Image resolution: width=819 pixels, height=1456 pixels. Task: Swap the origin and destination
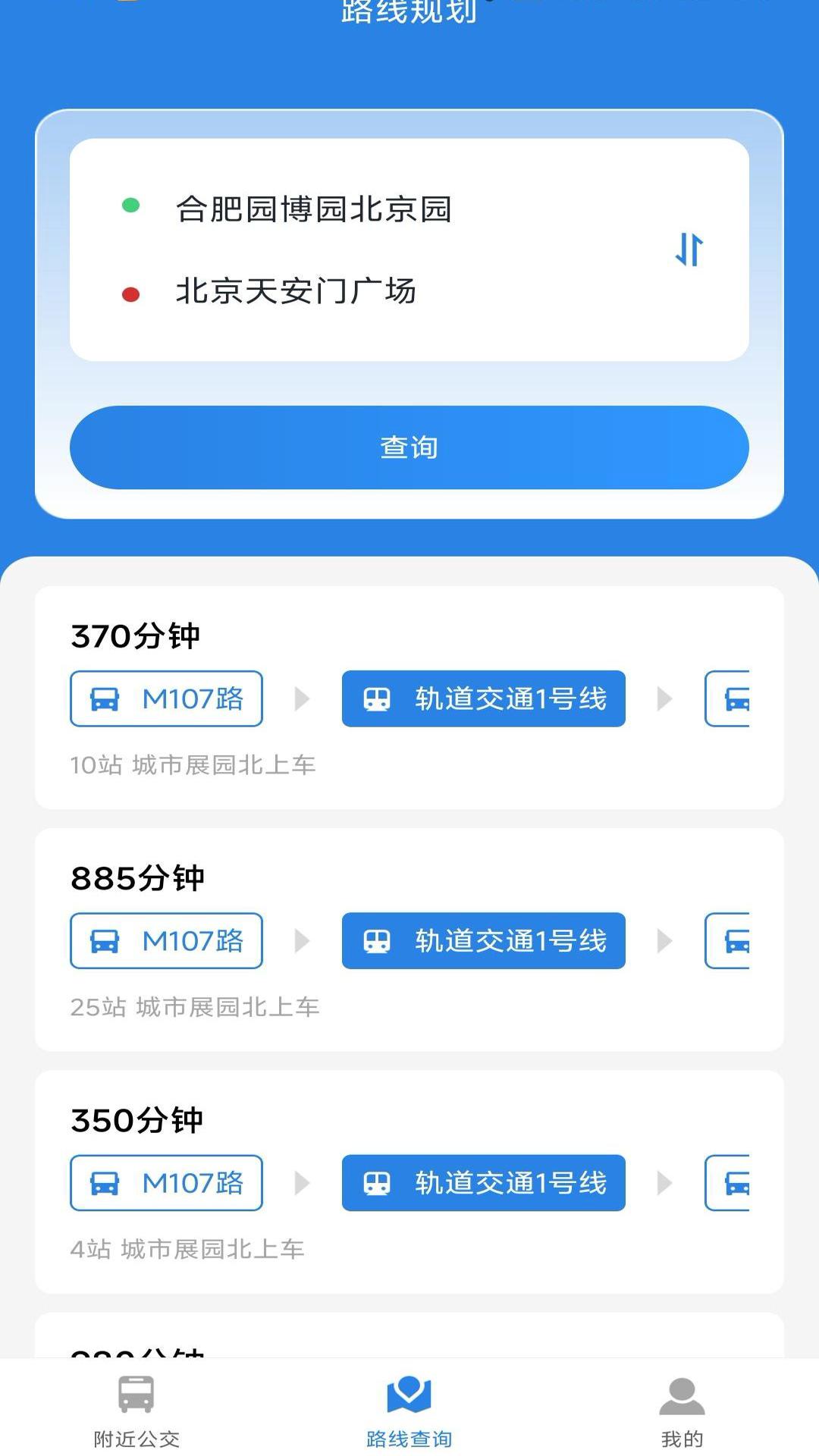tap(689, 249)
